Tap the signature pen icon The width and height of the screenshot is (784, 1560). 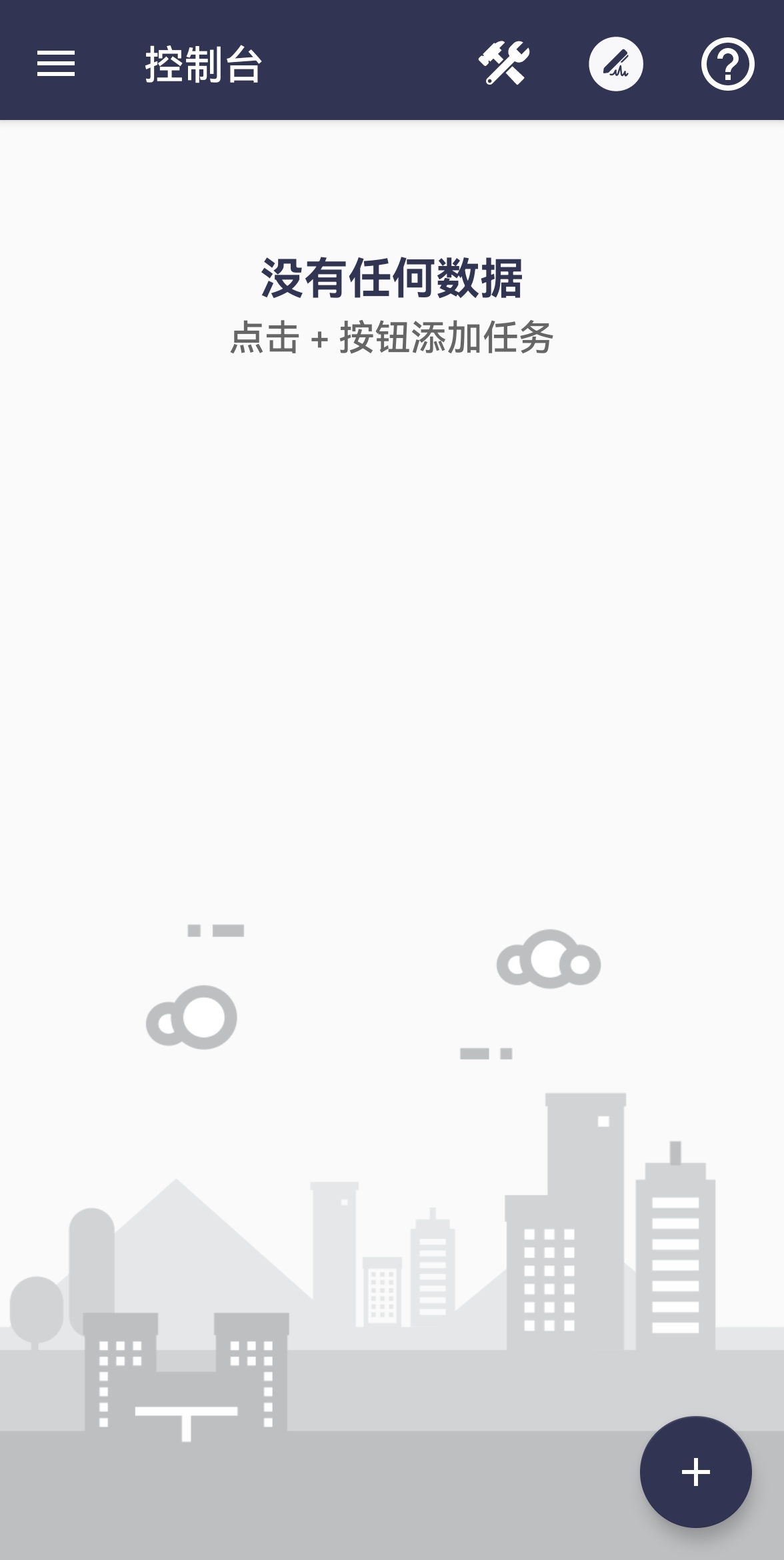(616, 64)
